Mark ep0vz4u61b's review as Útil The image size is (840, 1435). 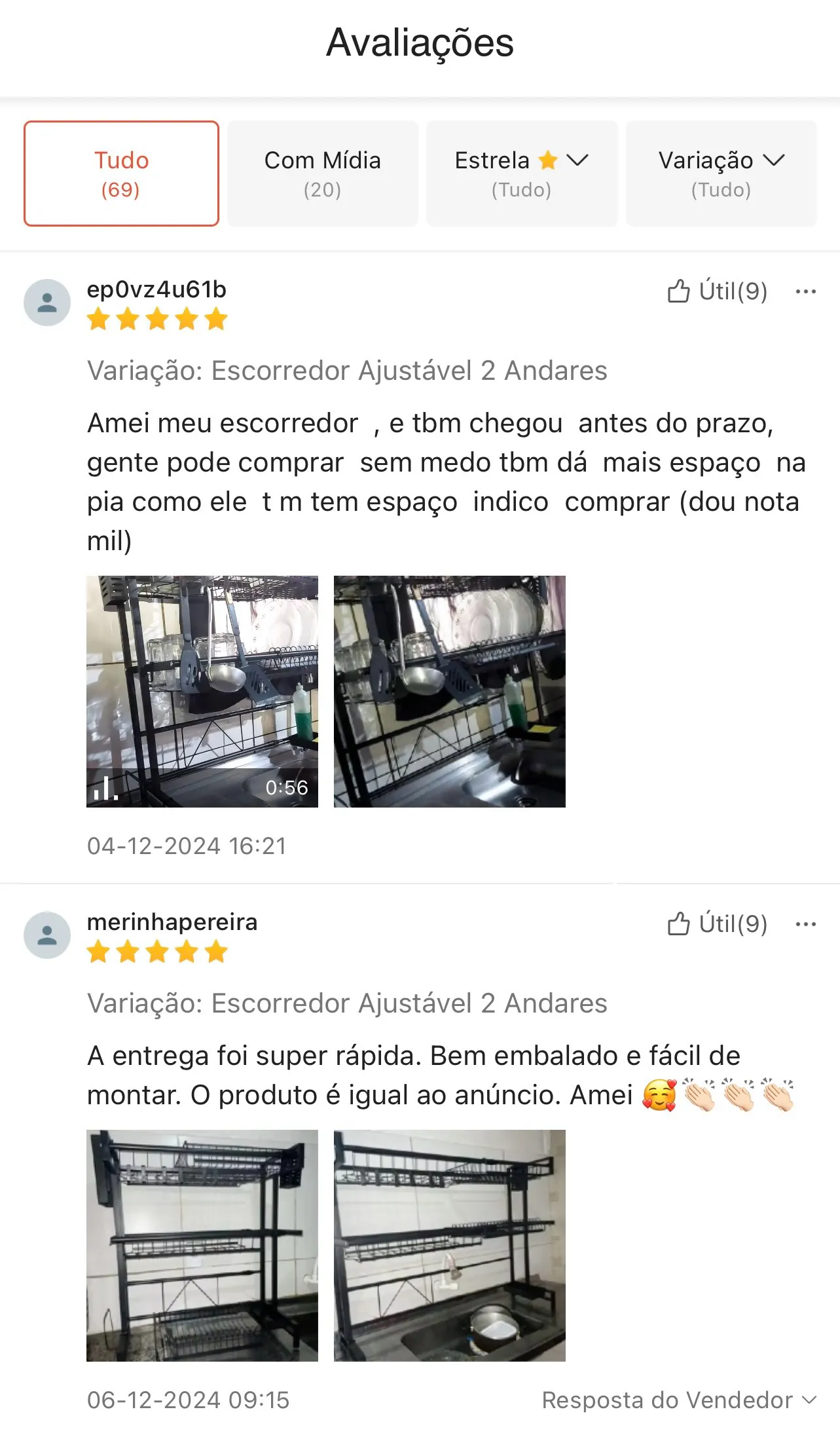pos(717,291)
